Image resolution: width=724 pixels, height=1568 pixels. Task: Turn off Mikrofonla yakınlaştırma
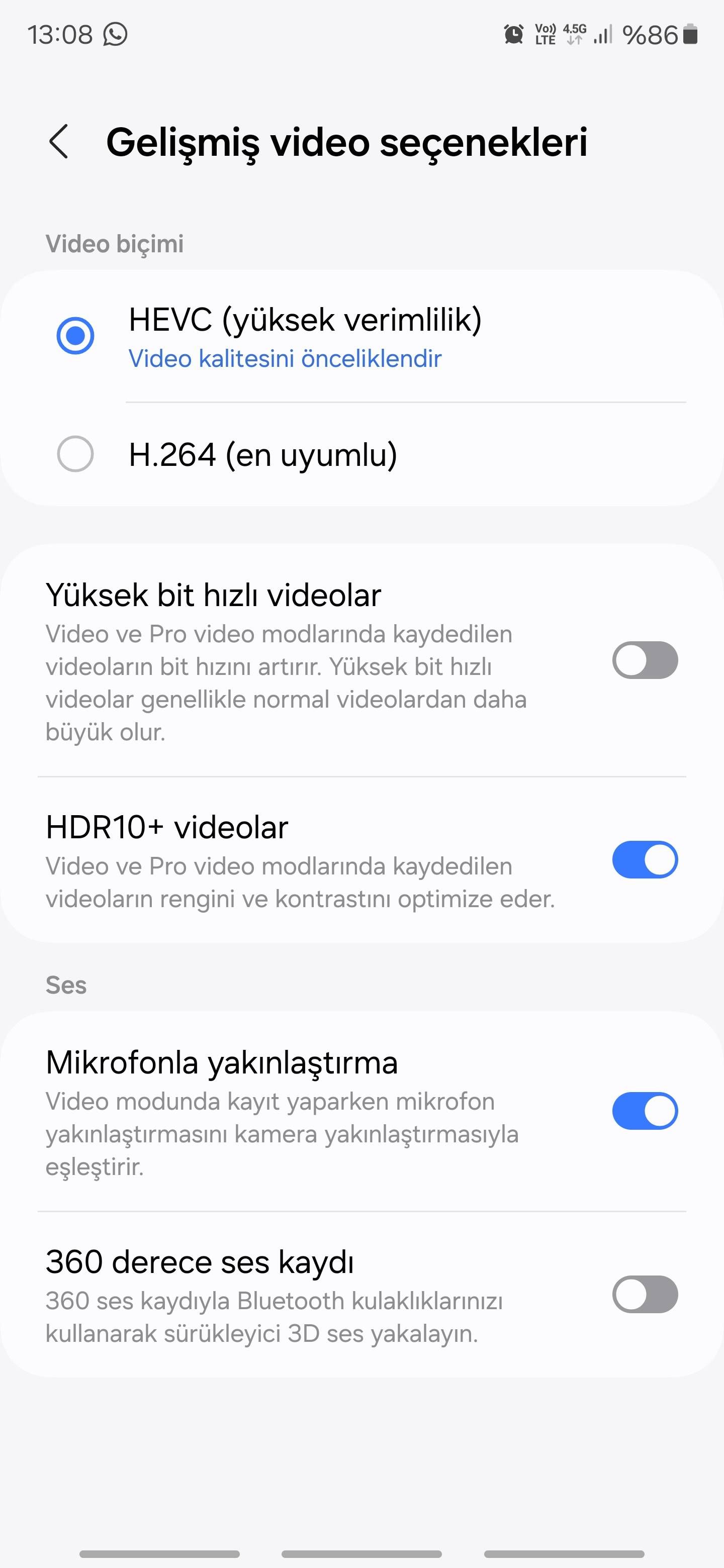645,1111
